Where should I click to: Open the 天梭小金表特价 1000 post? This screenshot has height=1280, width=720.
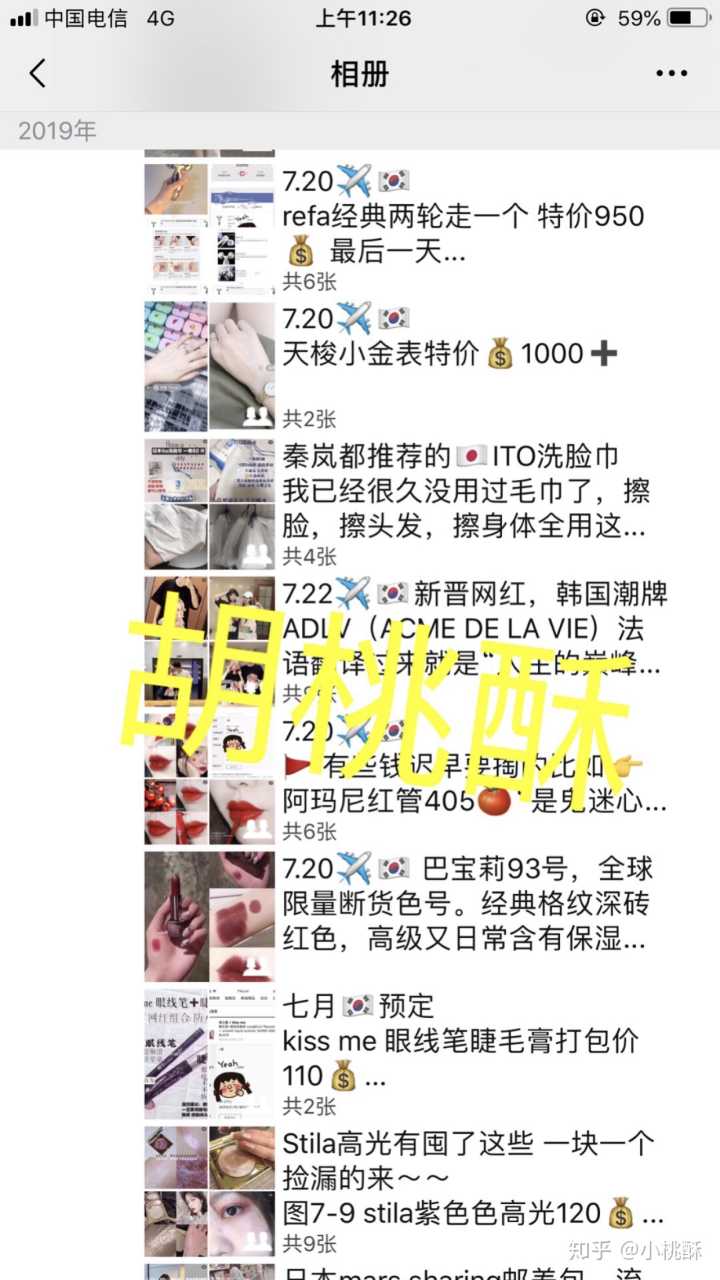(450, 353)
